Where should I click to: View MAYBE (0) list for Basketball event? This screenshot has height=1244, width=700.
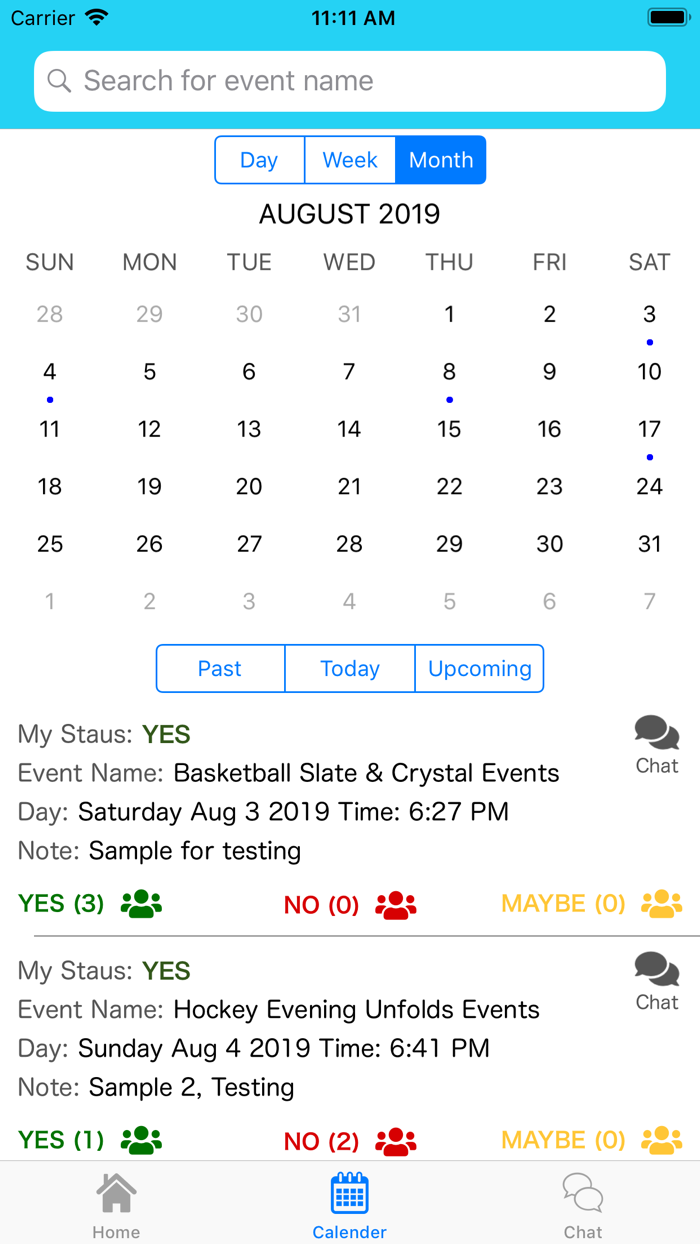click(592, 904)
